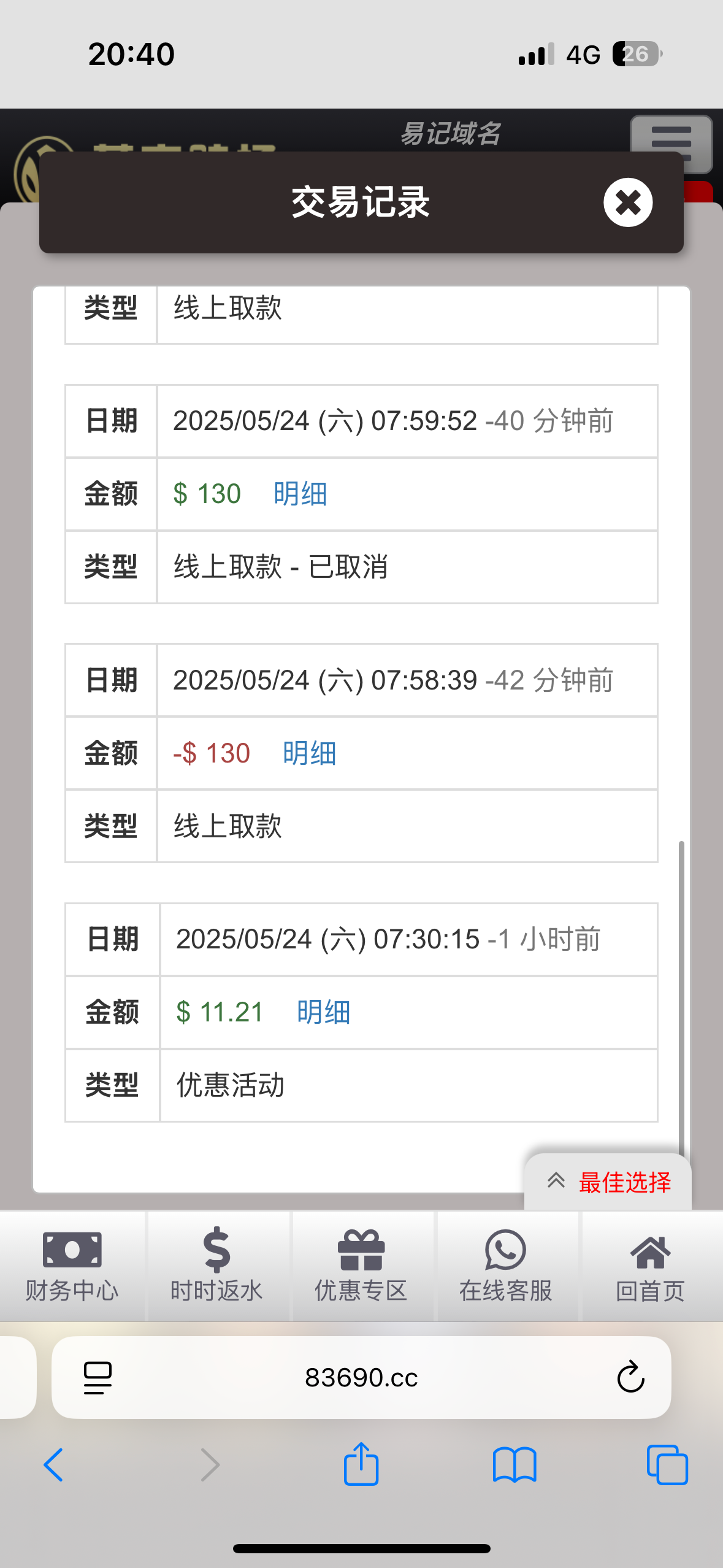Screen dimensions: 723x1568
Task: Open browser bookmarks
Action: click(515, 1465)
